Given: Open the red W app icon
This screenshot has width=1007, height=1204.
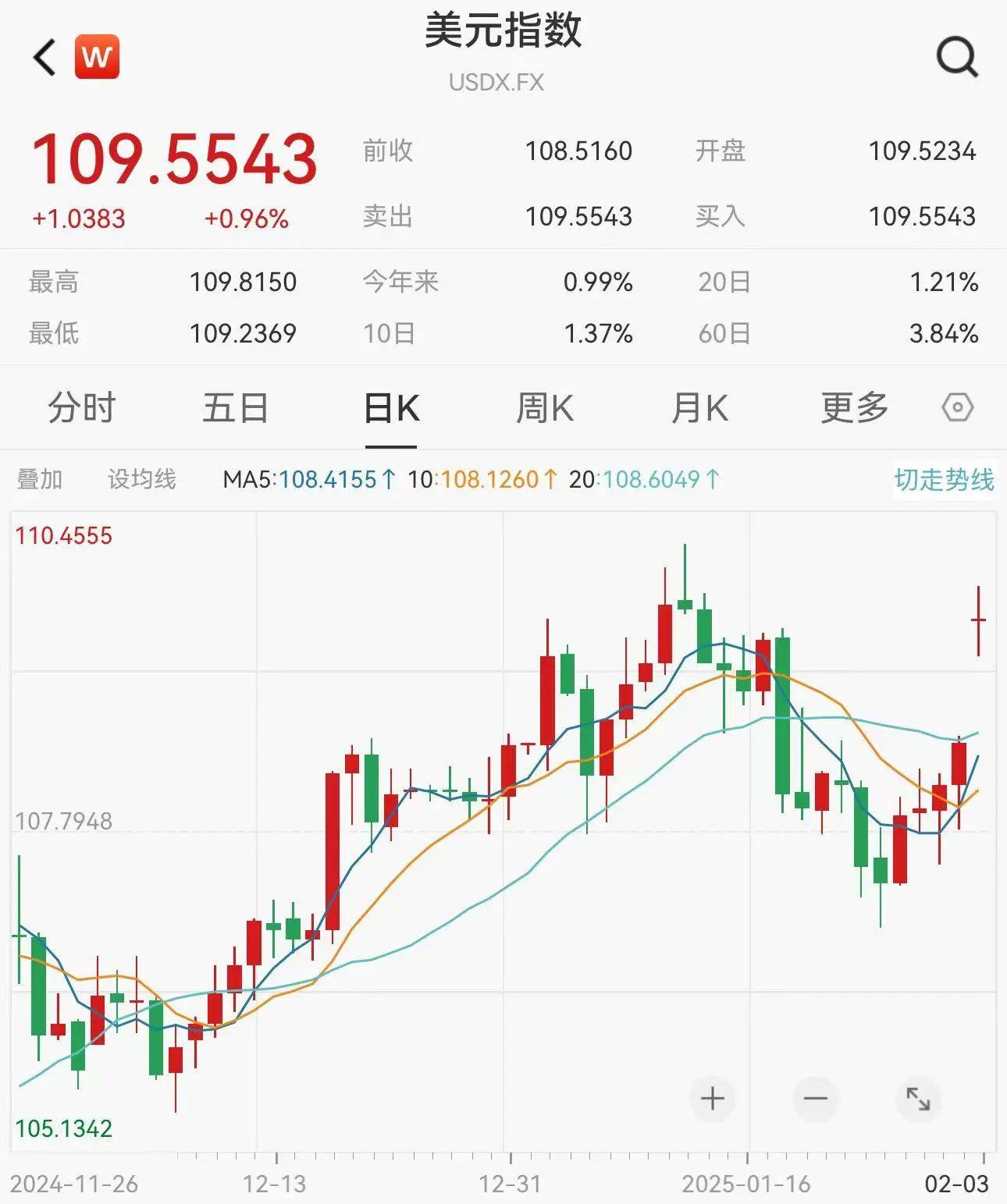Looking at the screenshot, I should coord(98,57).
